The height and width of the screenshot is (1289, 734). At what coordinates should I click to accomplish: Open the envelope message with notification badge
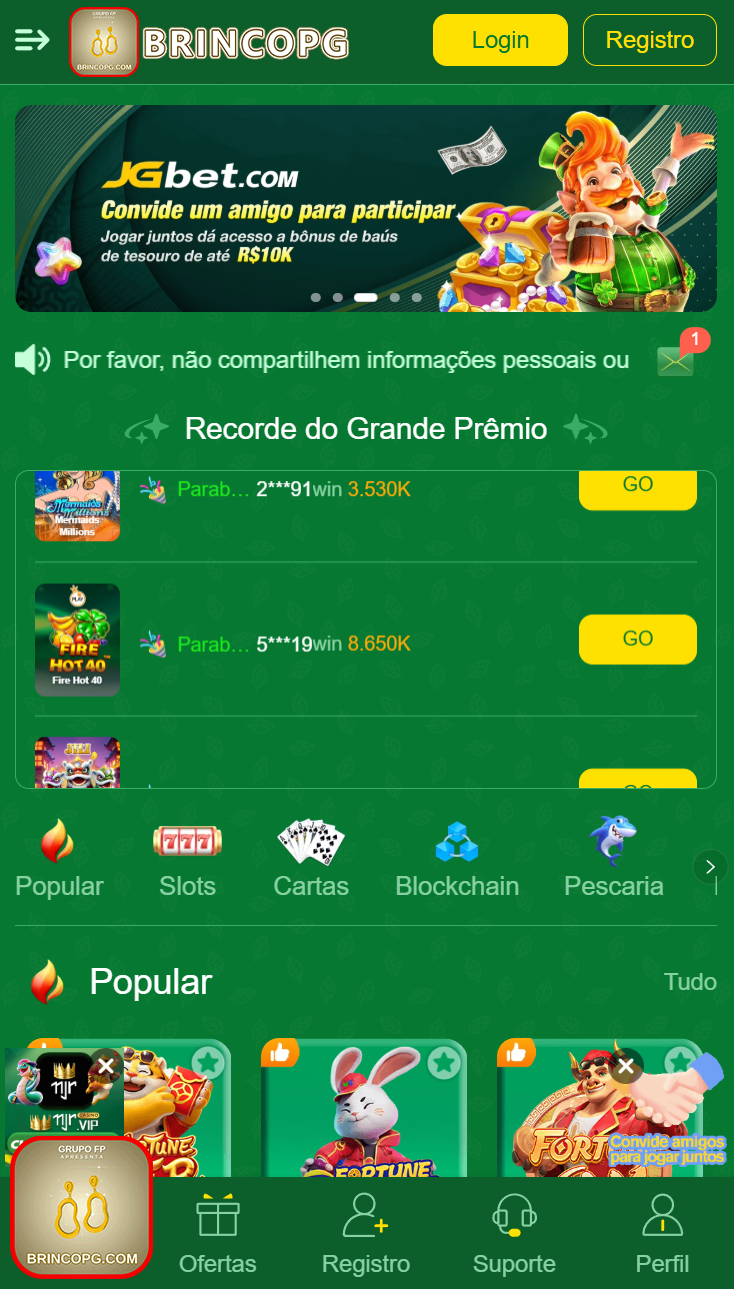pos(675,360)
